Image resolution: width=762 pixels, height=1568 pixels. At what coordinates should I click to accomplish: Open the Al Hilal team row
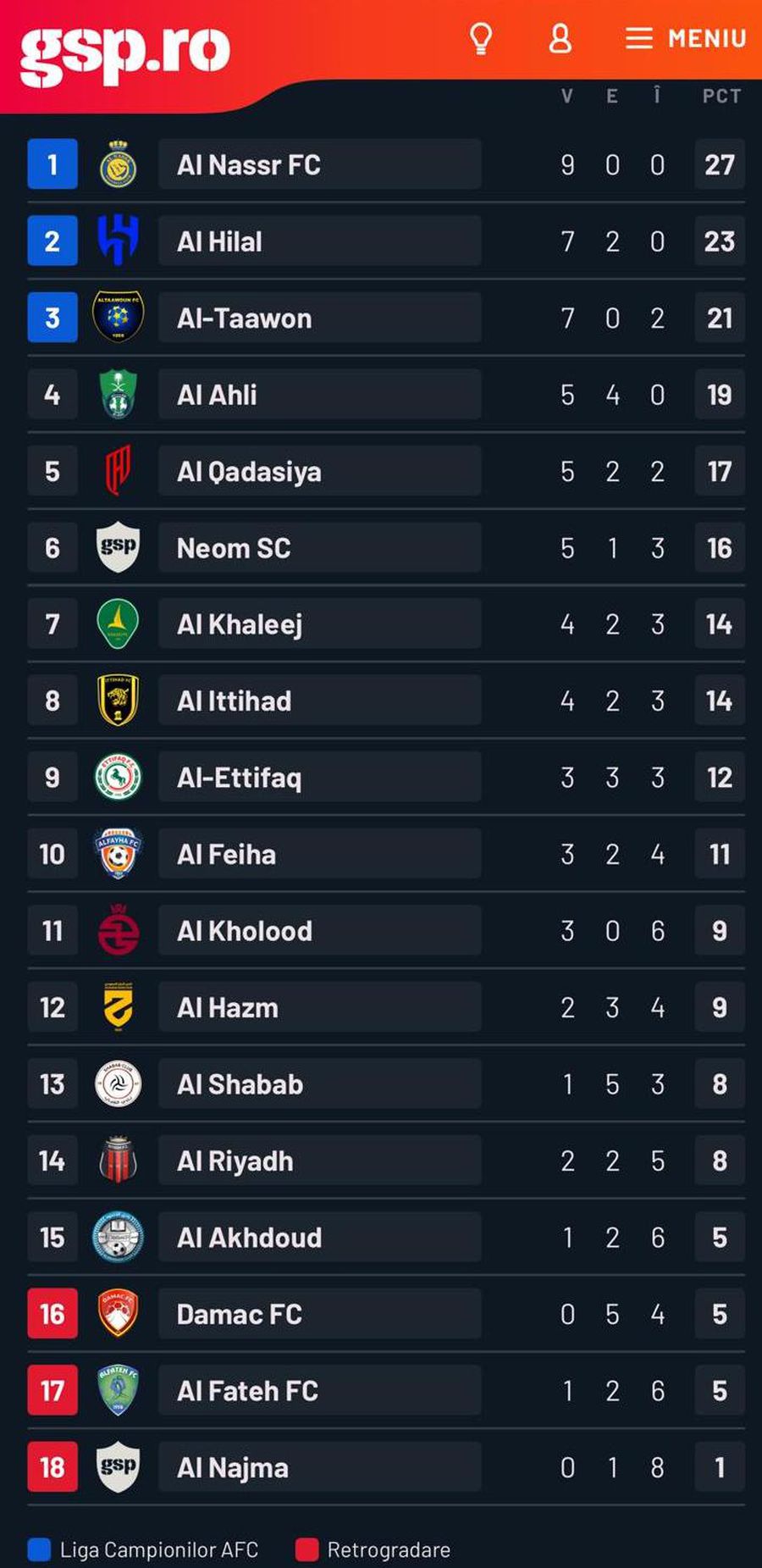coord(319,241)
